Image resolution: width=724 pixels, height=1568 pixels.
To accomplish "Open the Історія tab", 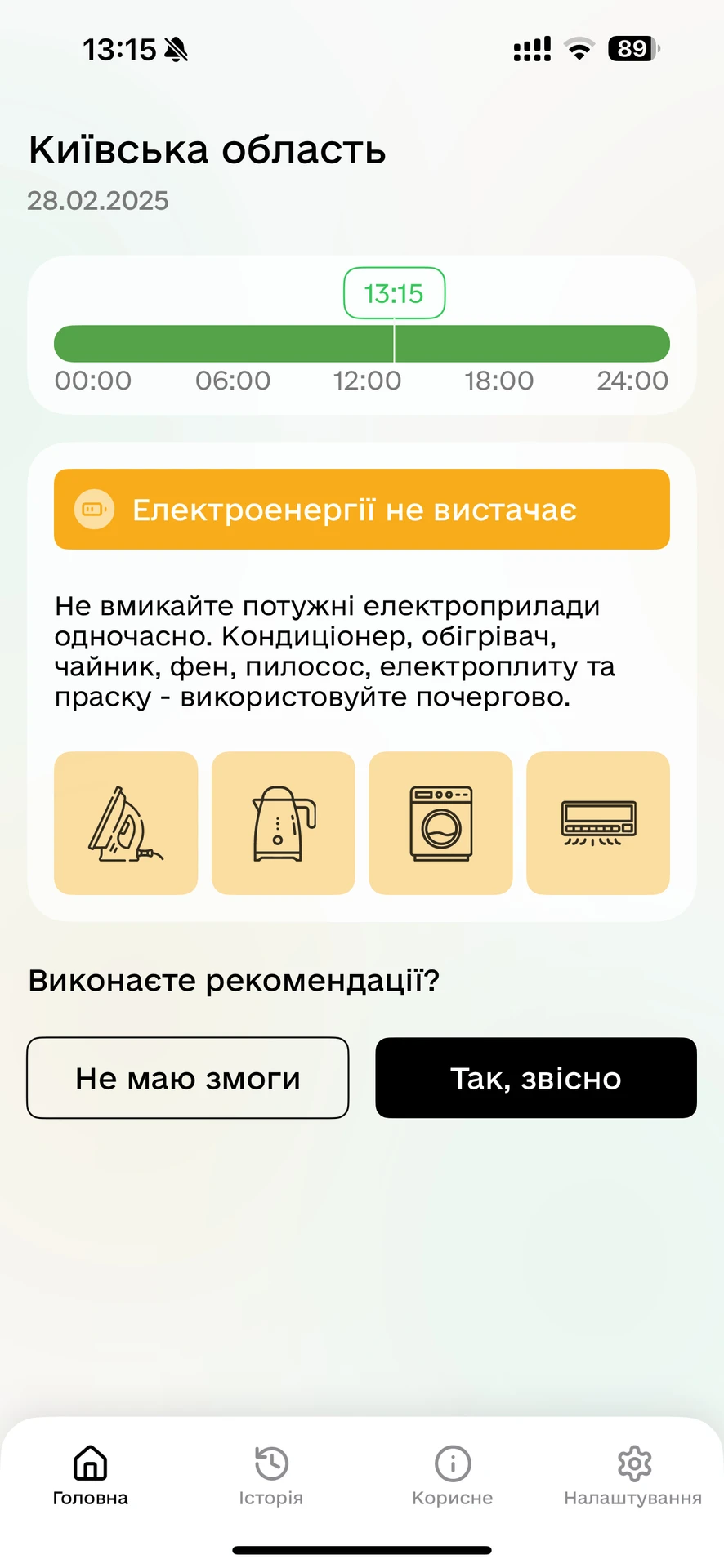I will pos(271,1476).
